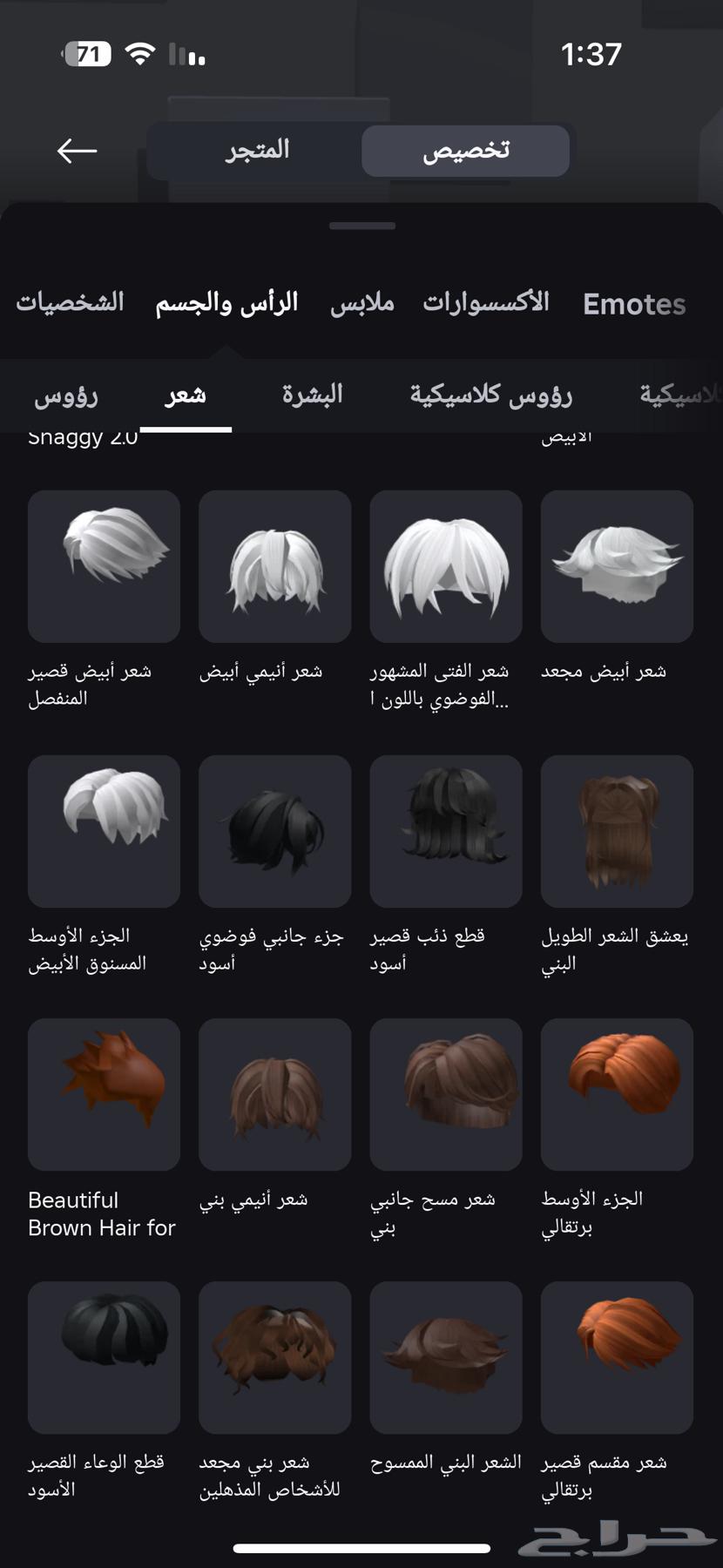Switch to the المتجر tab
This screenshot has height=1568, width=723.
click(x=259, y=150)
